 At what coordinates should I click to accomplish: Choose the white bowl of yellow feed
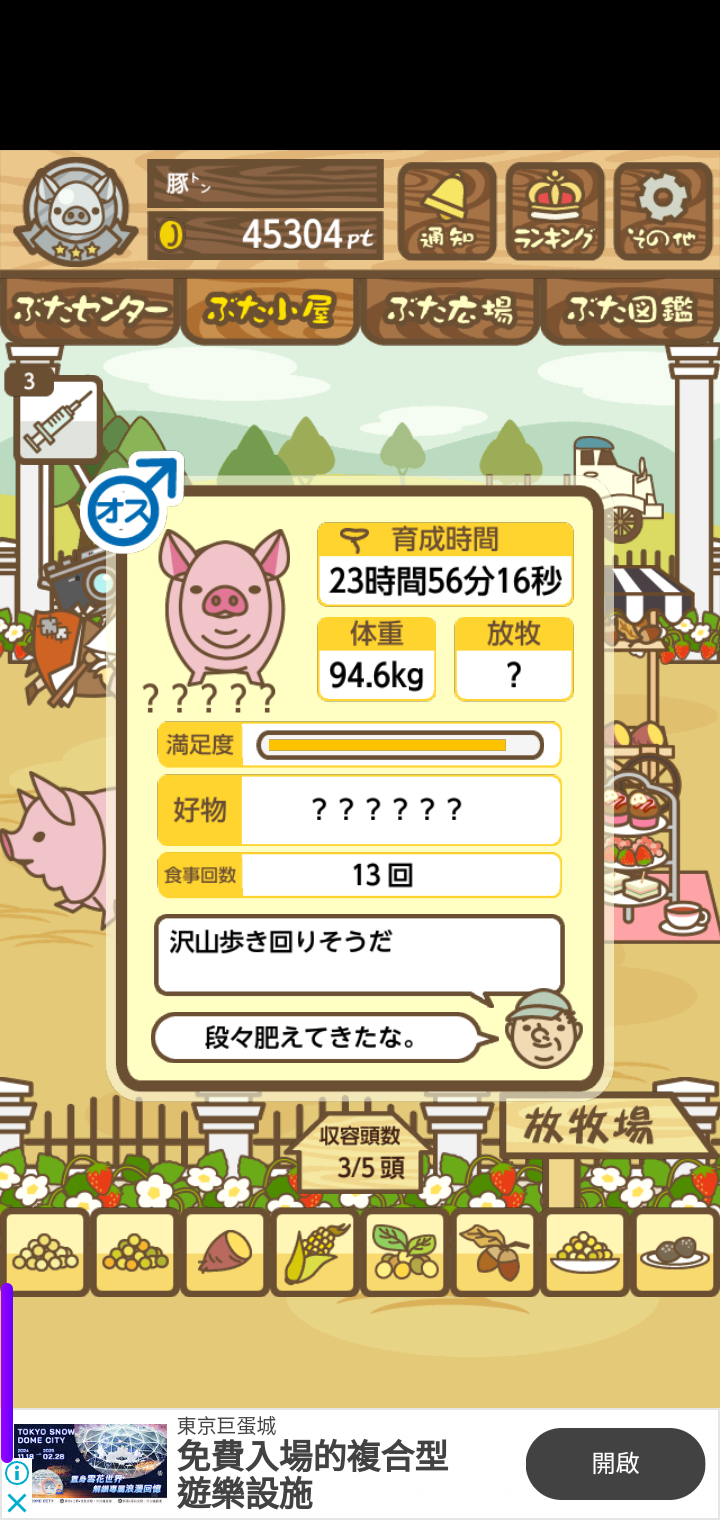585,1253
